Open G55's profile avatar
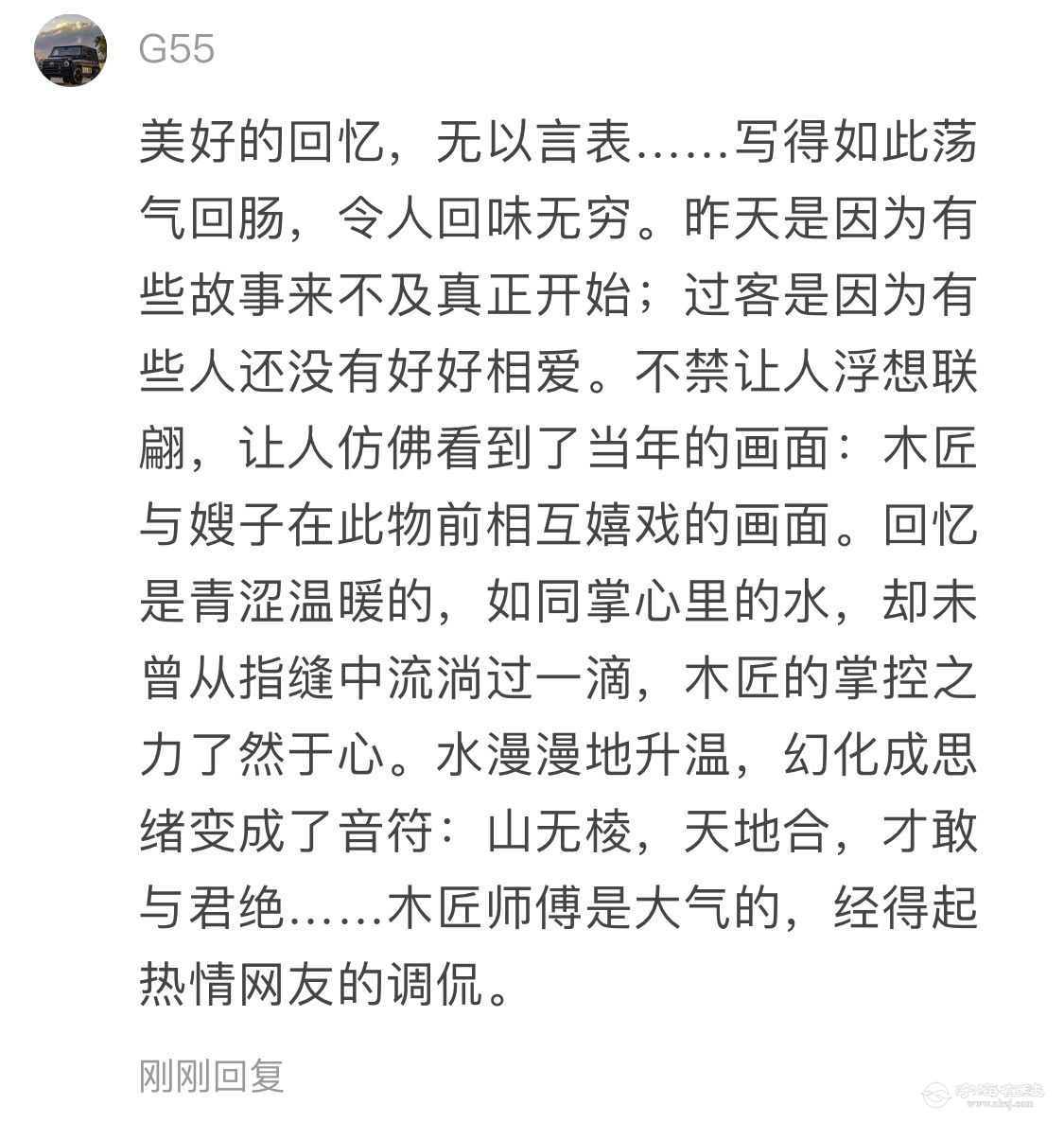Screen dimensions: 1064x1122 pos(71,49)
